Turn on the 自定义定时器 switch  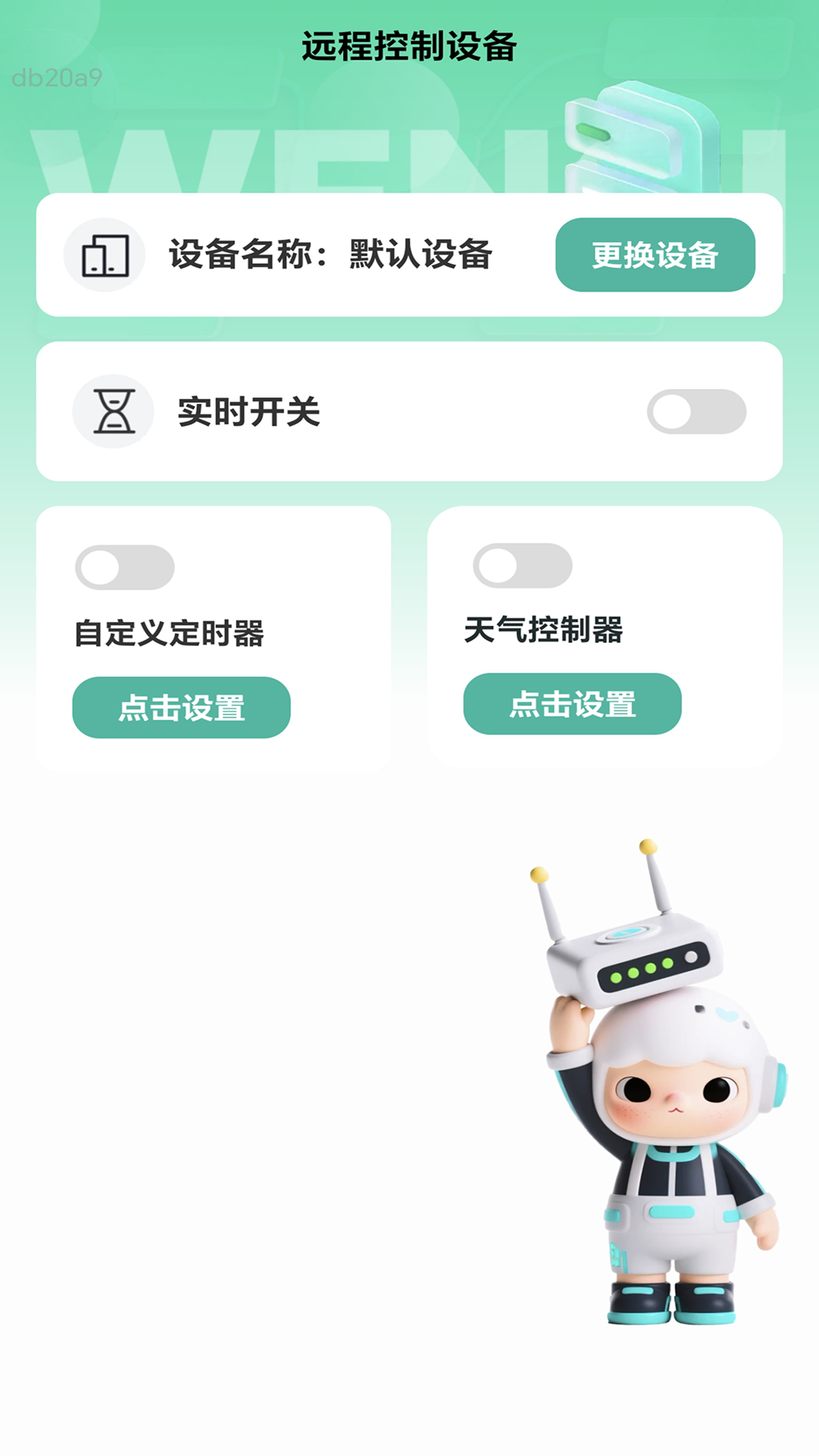pos(125,566)
